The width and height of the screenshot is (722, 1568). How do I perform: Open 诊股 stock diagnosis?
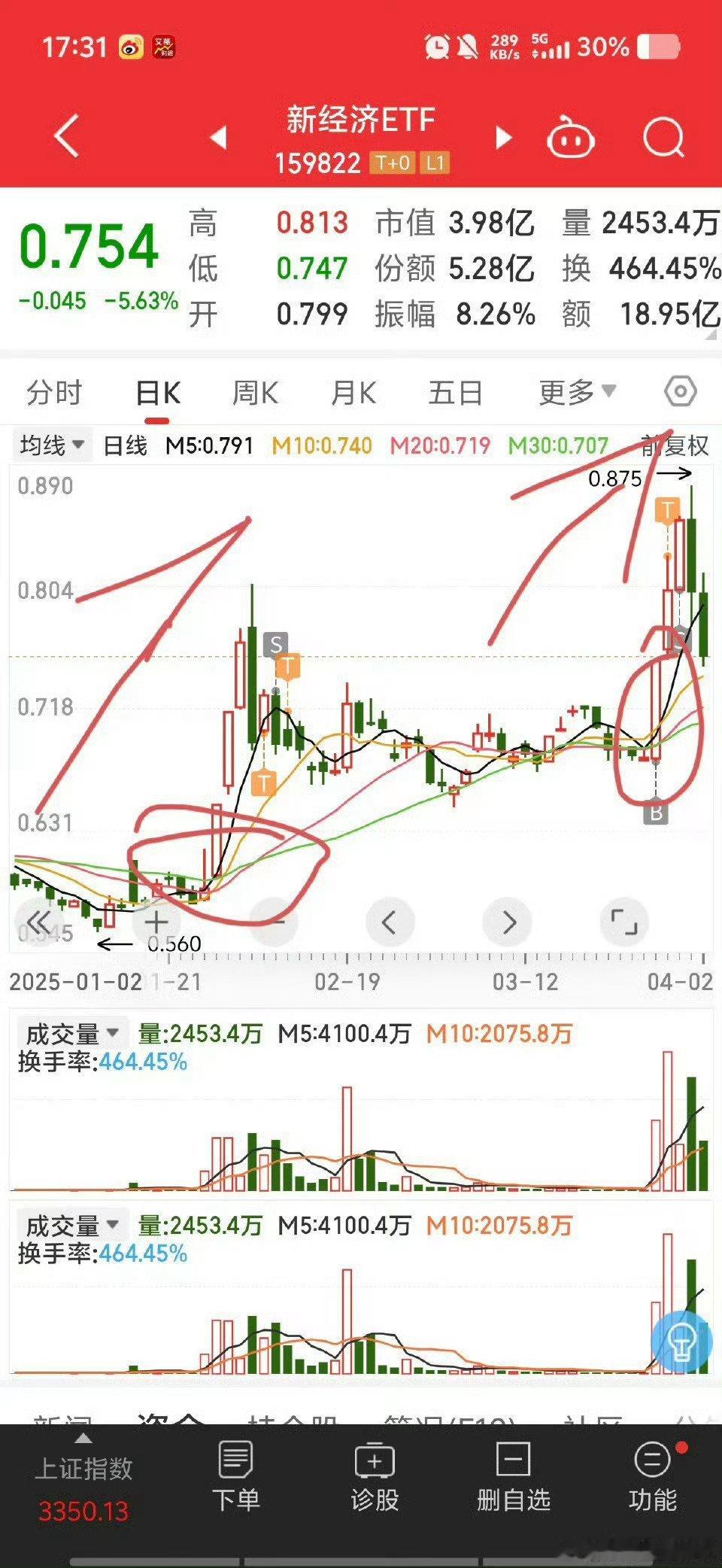(x=374, y=1478)
